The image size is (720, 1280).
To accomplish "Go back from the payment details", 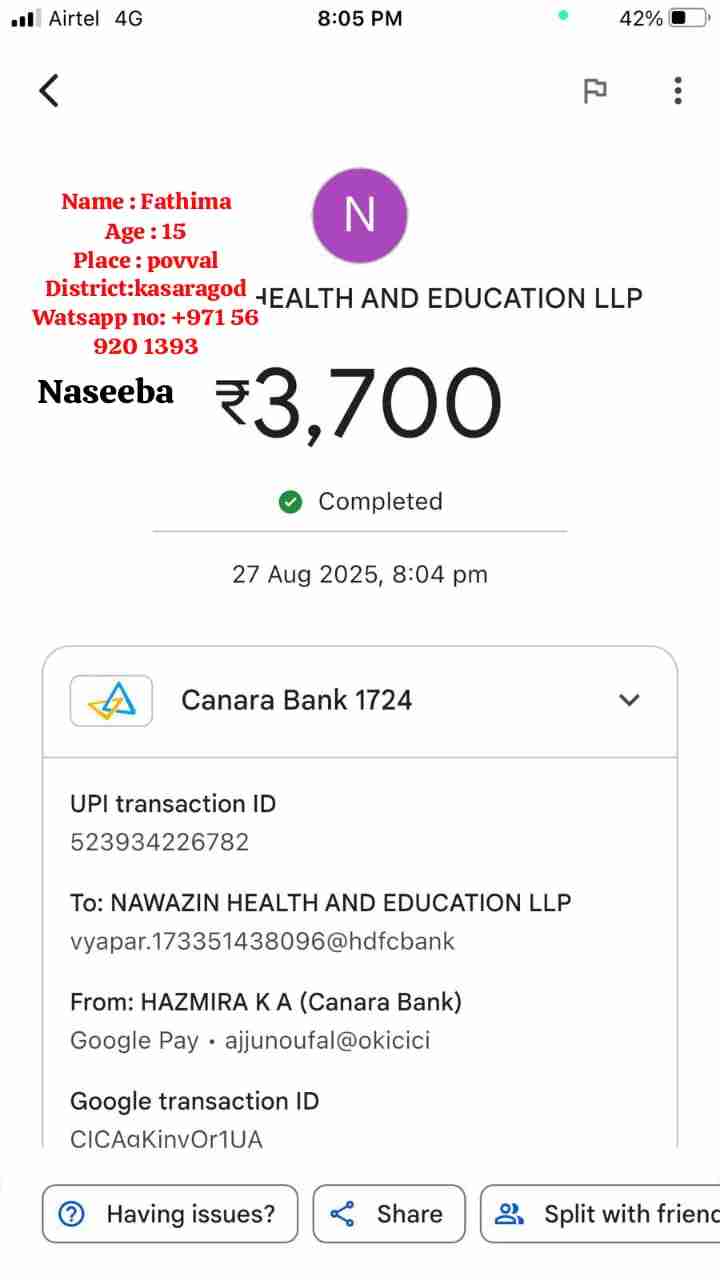I will point(50,91).
